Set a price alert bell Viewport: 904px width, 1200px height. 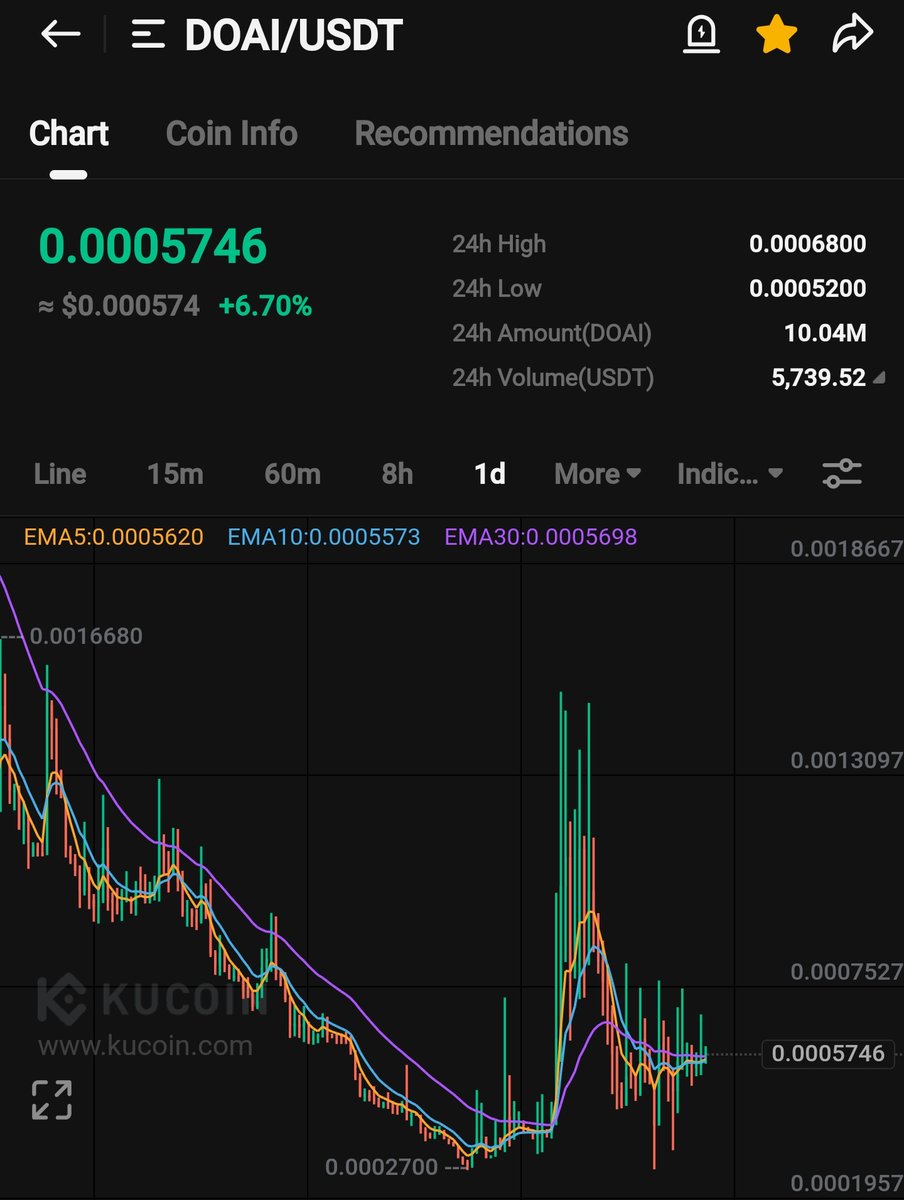pos(701,35)
